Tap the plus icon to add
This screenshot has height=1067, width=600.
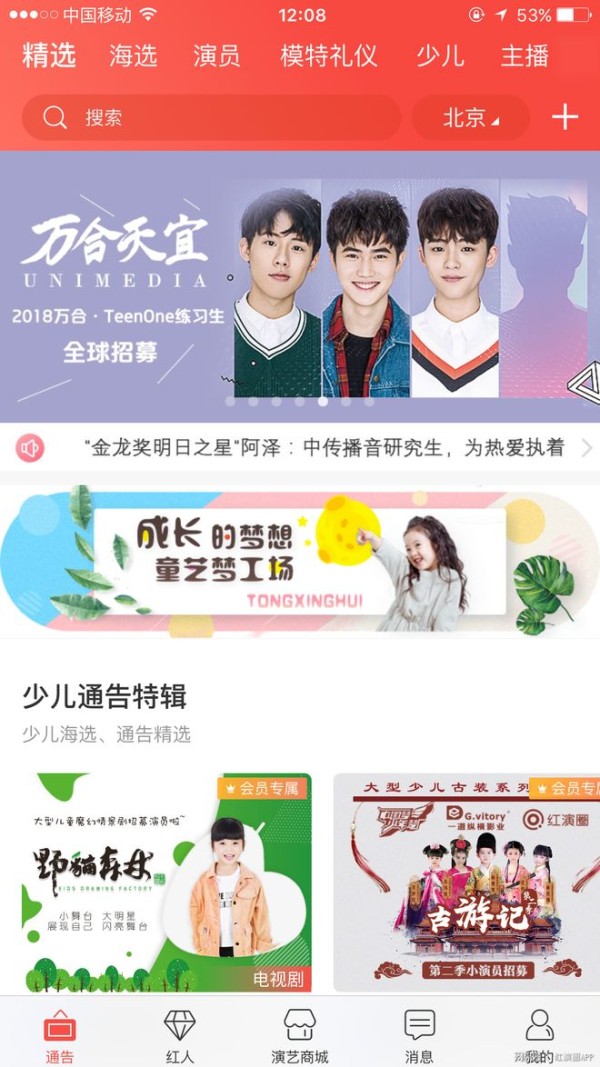pyautogui.click(x=565, y=117)
